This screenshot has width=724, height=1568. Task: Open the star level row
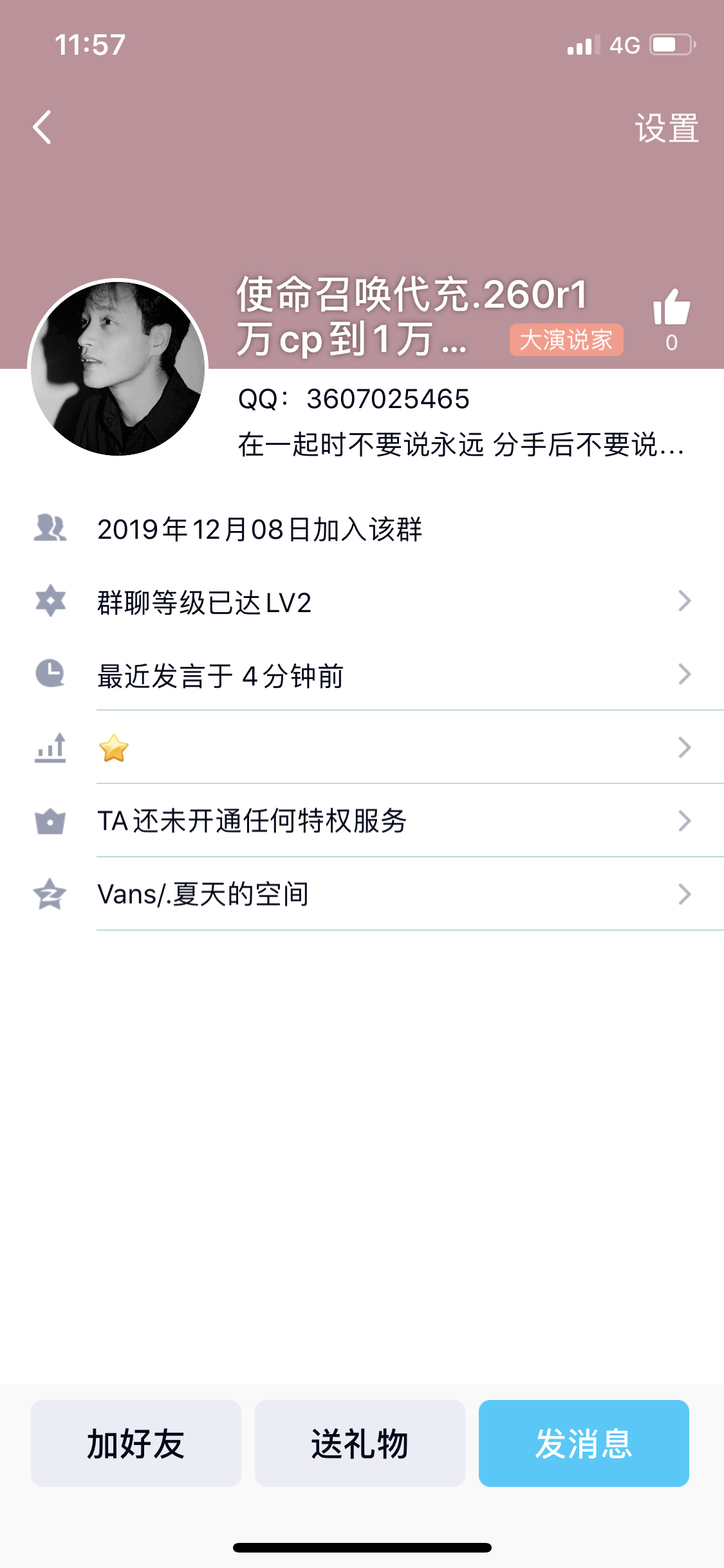pyautogui.click(x=362, y=748)
